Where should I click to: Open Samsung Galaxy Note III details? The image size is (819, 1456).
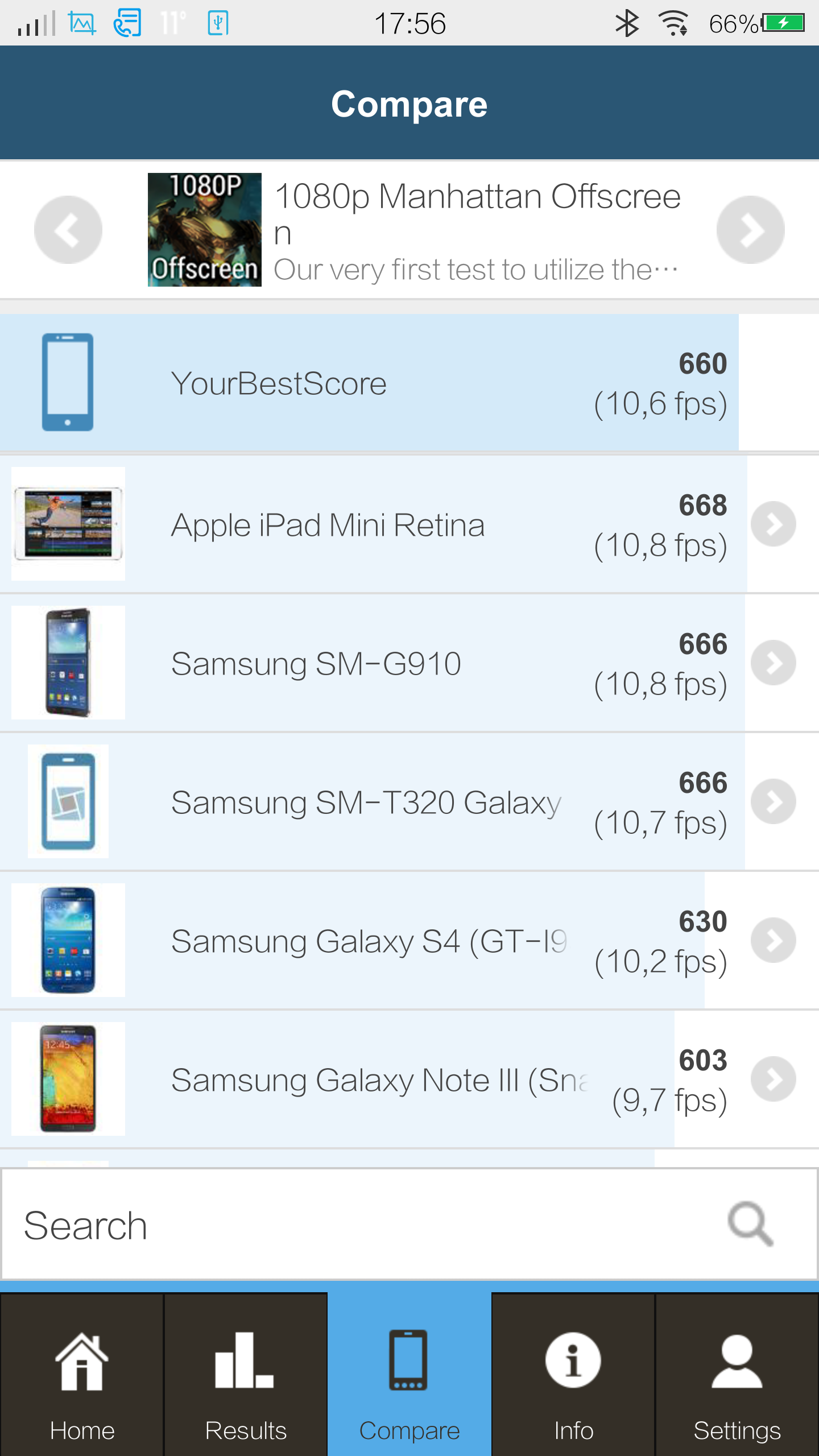pyautogui.click(x=409, y=1079)
